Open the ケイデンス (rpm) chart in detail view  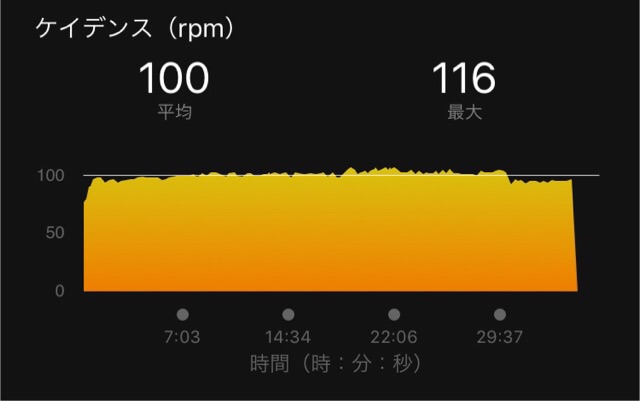click(x=330, y=229)
